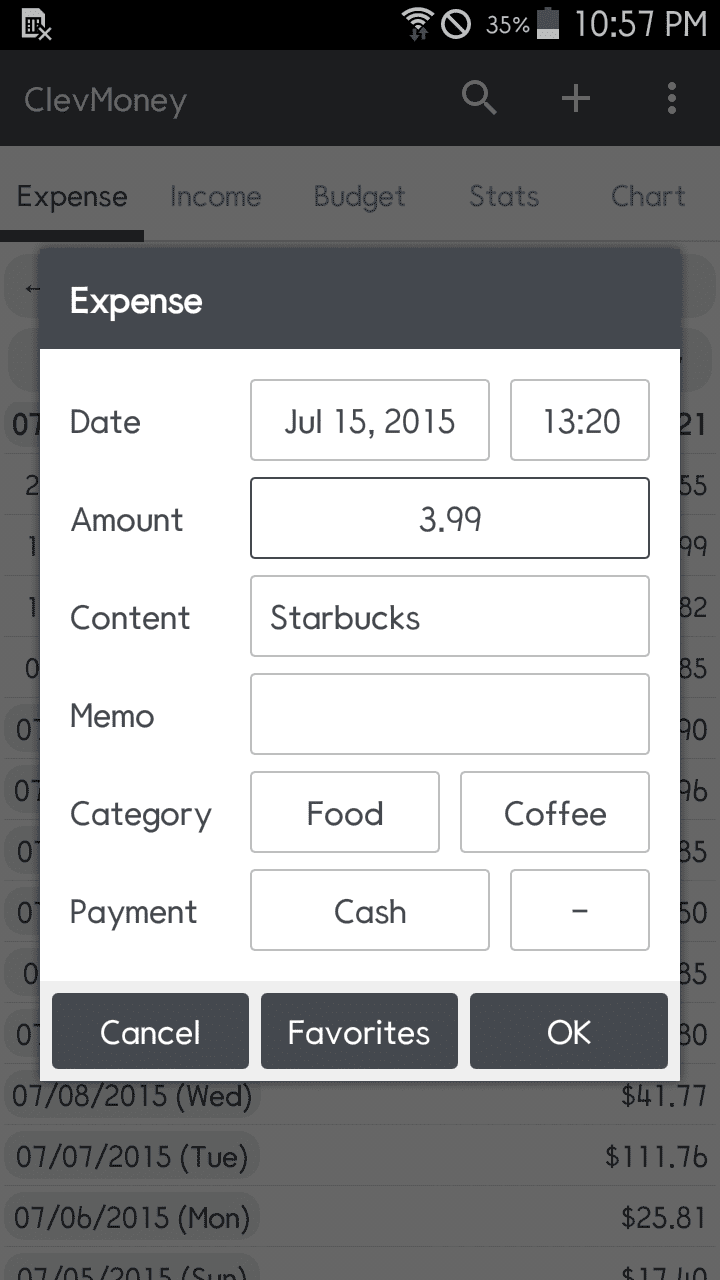Tap the empty Memo field
The height and width of the screenshot is (1280, 720).
(450, 714)
